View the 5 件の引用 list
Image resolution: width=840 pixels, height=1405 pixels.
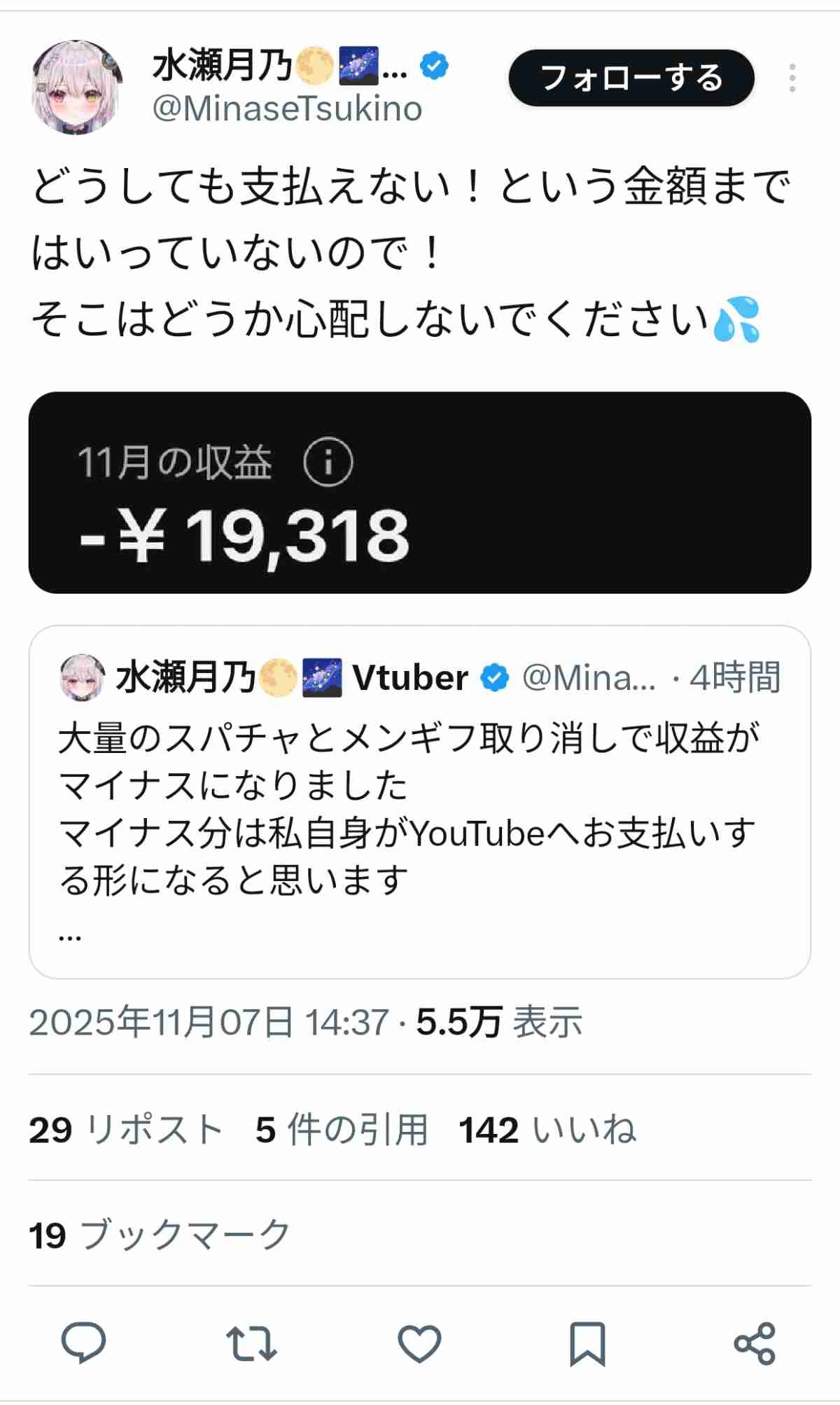pyautogui.click(x=342, y=1130)
